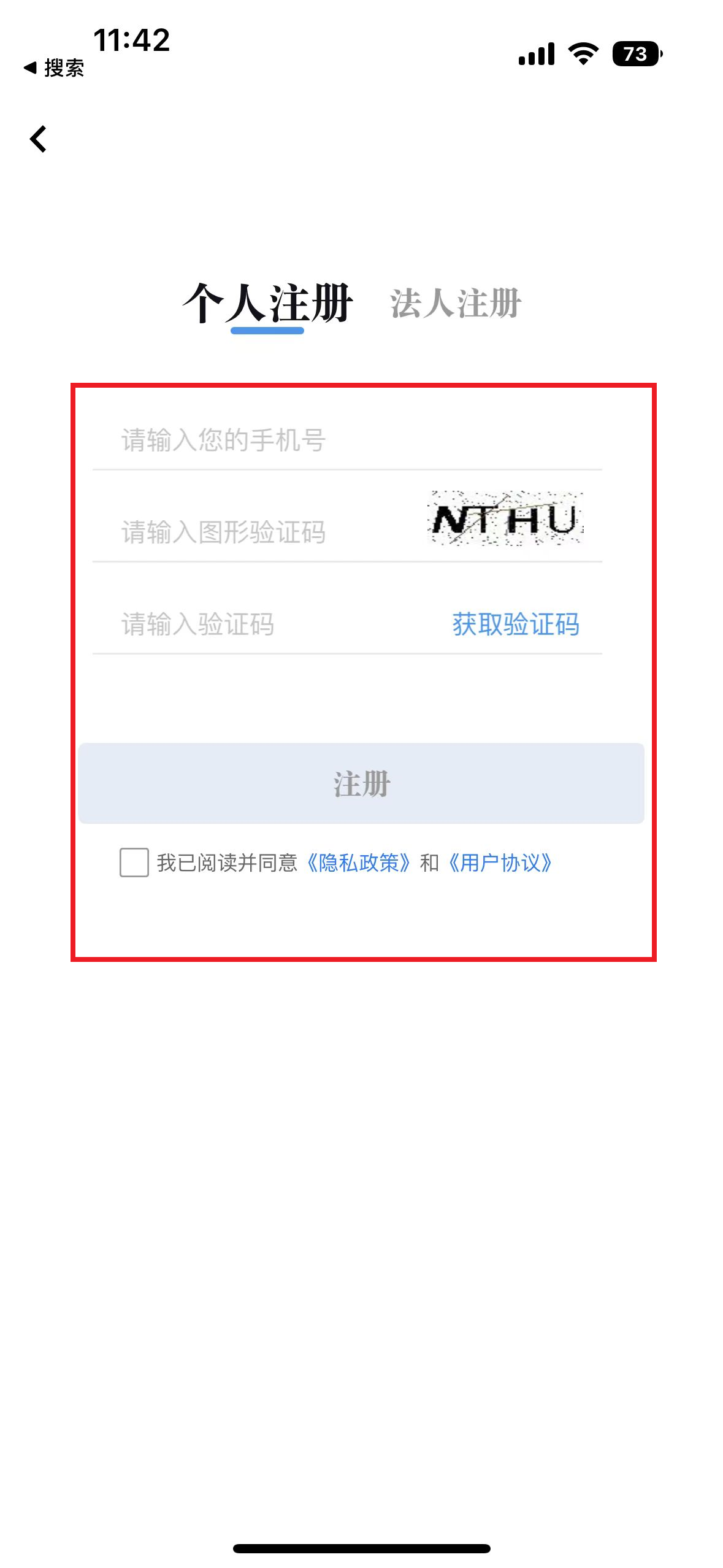Switch to the 法人注册 tab
723x1568 pixels.
pyautogui.click(x=455, y=304)
